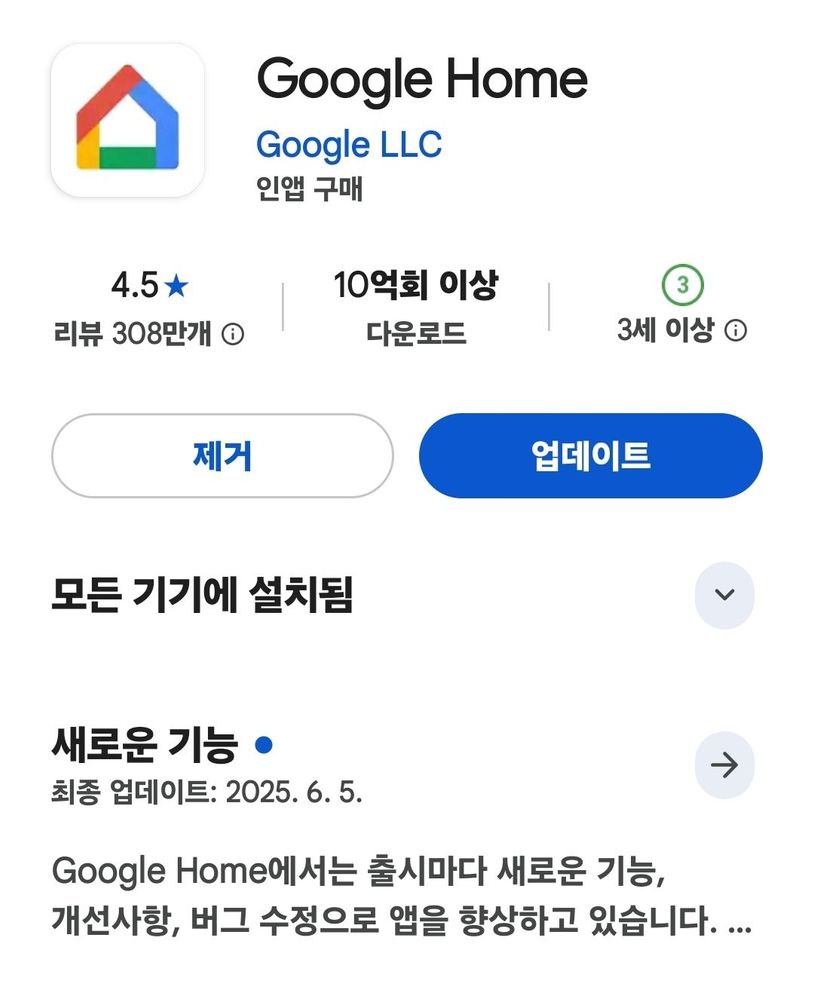Tap the 업데이트 button
This screenshot has width=814, height=999.
click(x=590, y=456)
